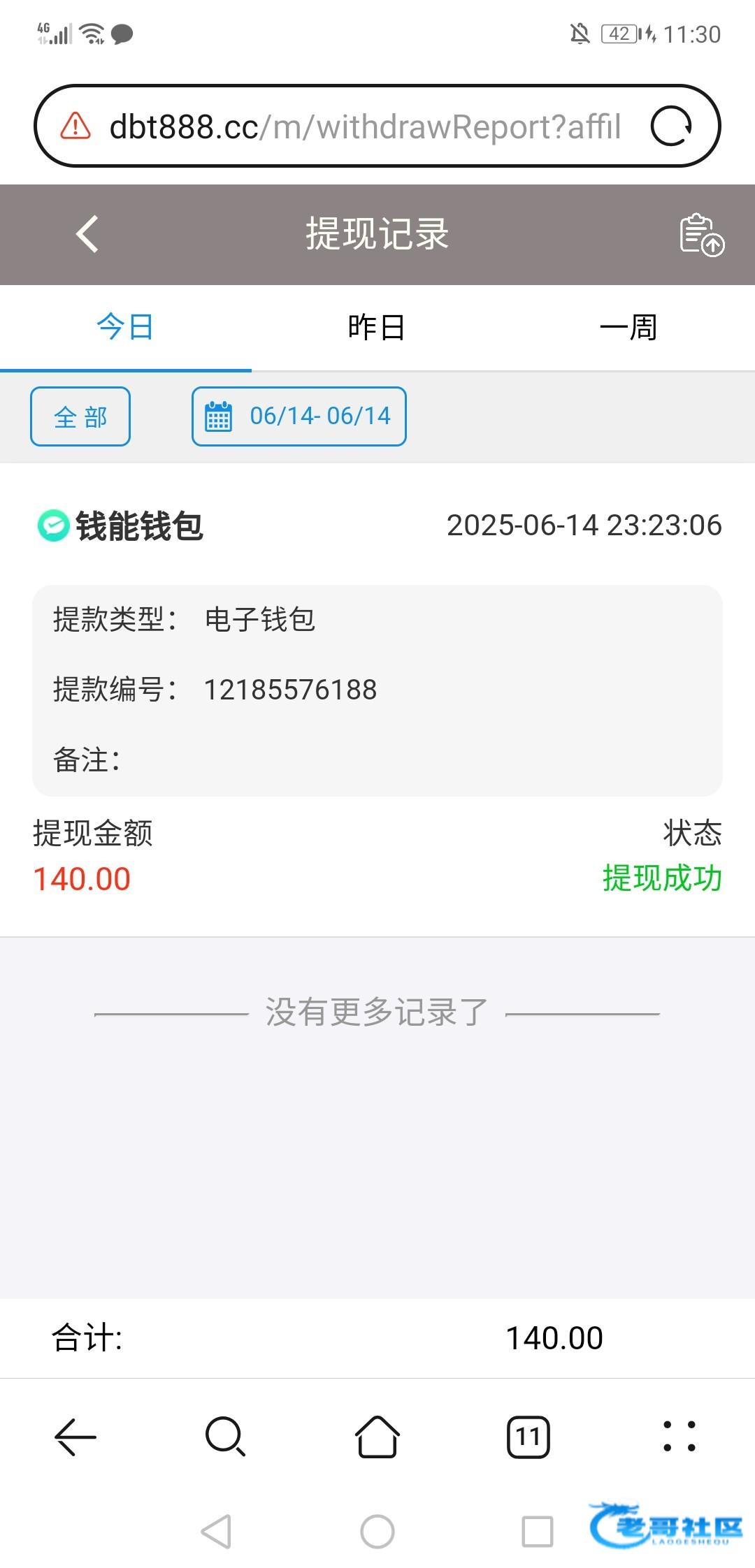Tap the system home button
The width and height of the screenshot is (755, 1568).
click(x=377, y=1532)
